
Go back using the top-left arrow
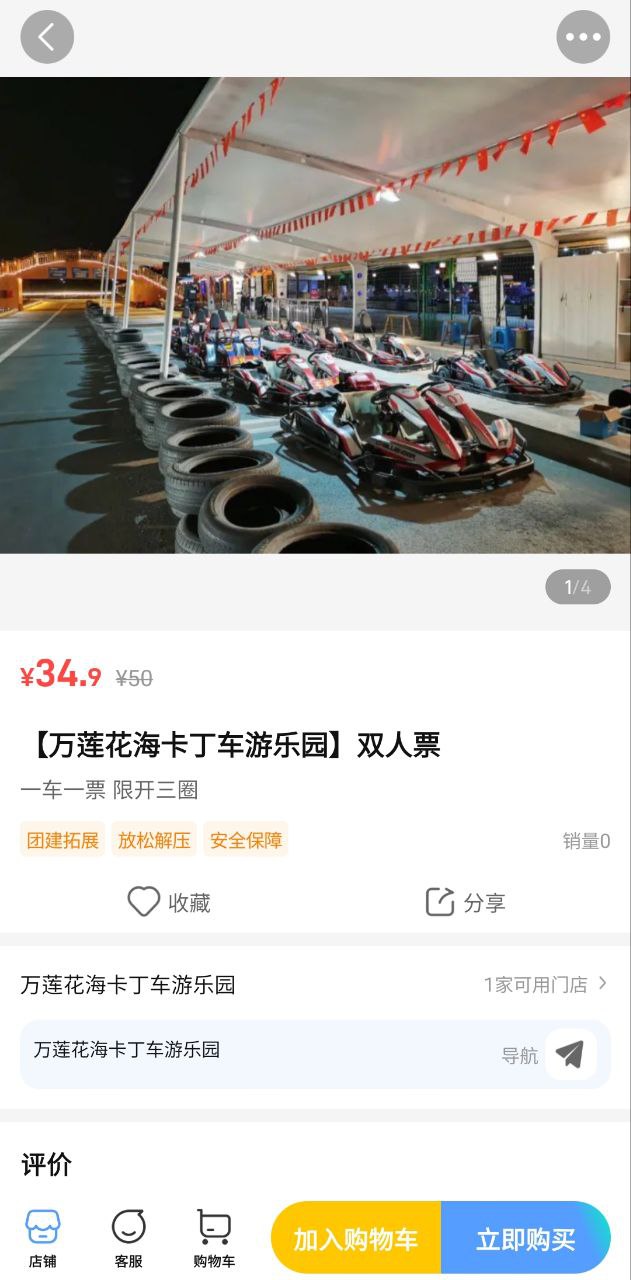coord(47,37)
